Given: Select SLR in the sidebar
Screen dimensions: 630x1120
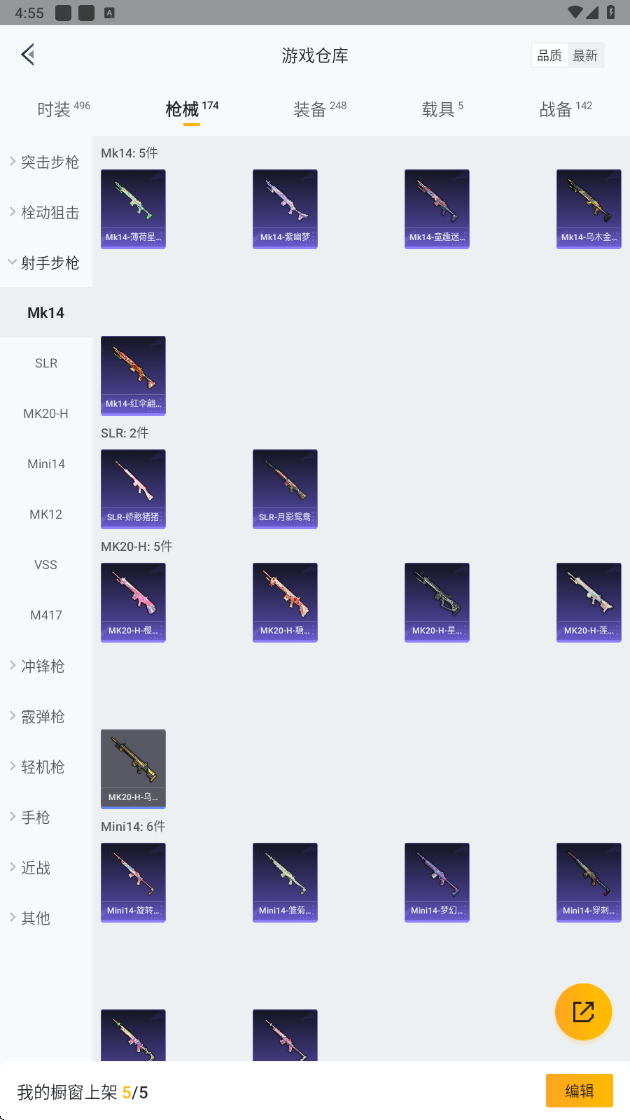Looking at the screenshot, I should (x=46, y=363).
